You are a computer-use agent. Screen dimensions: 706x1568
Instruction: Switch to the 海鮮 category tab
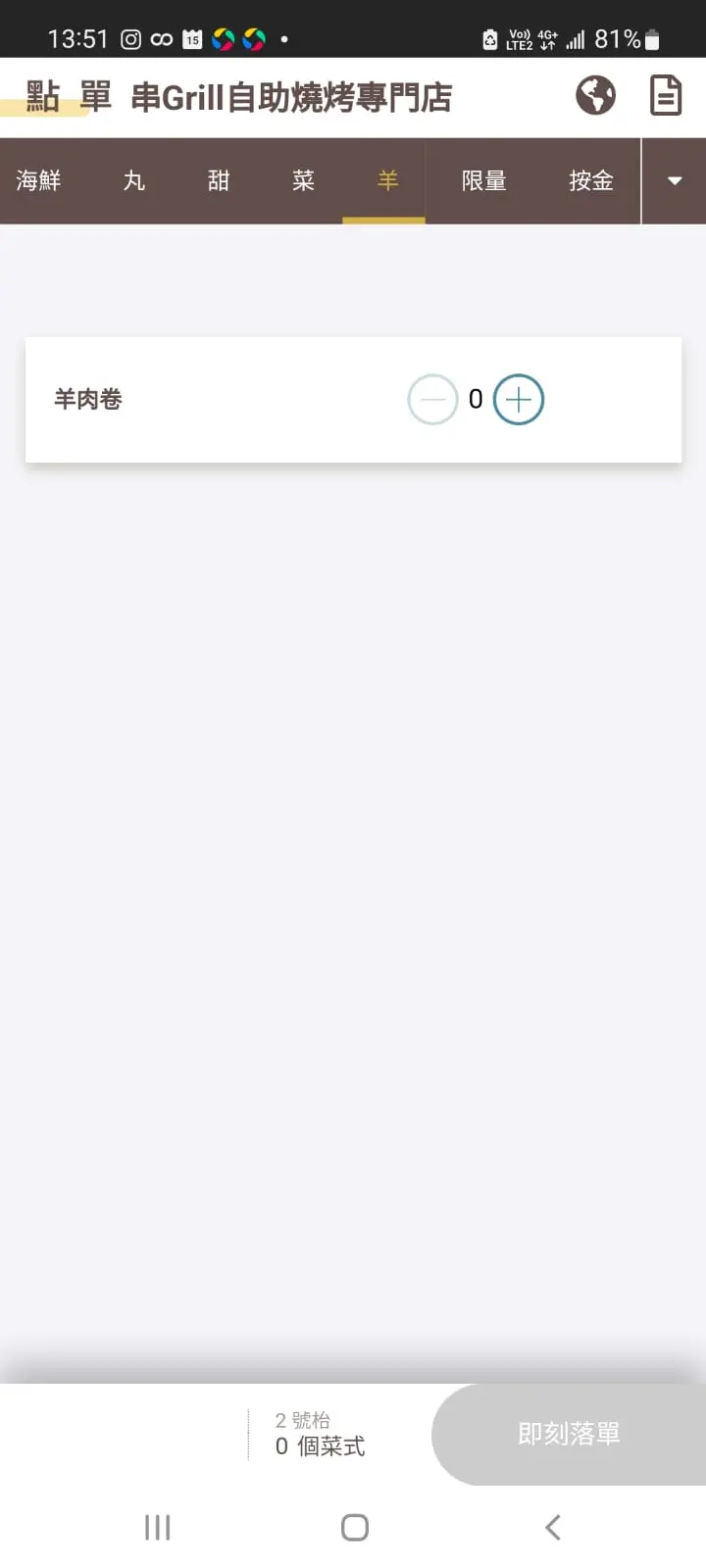[39, 180]
